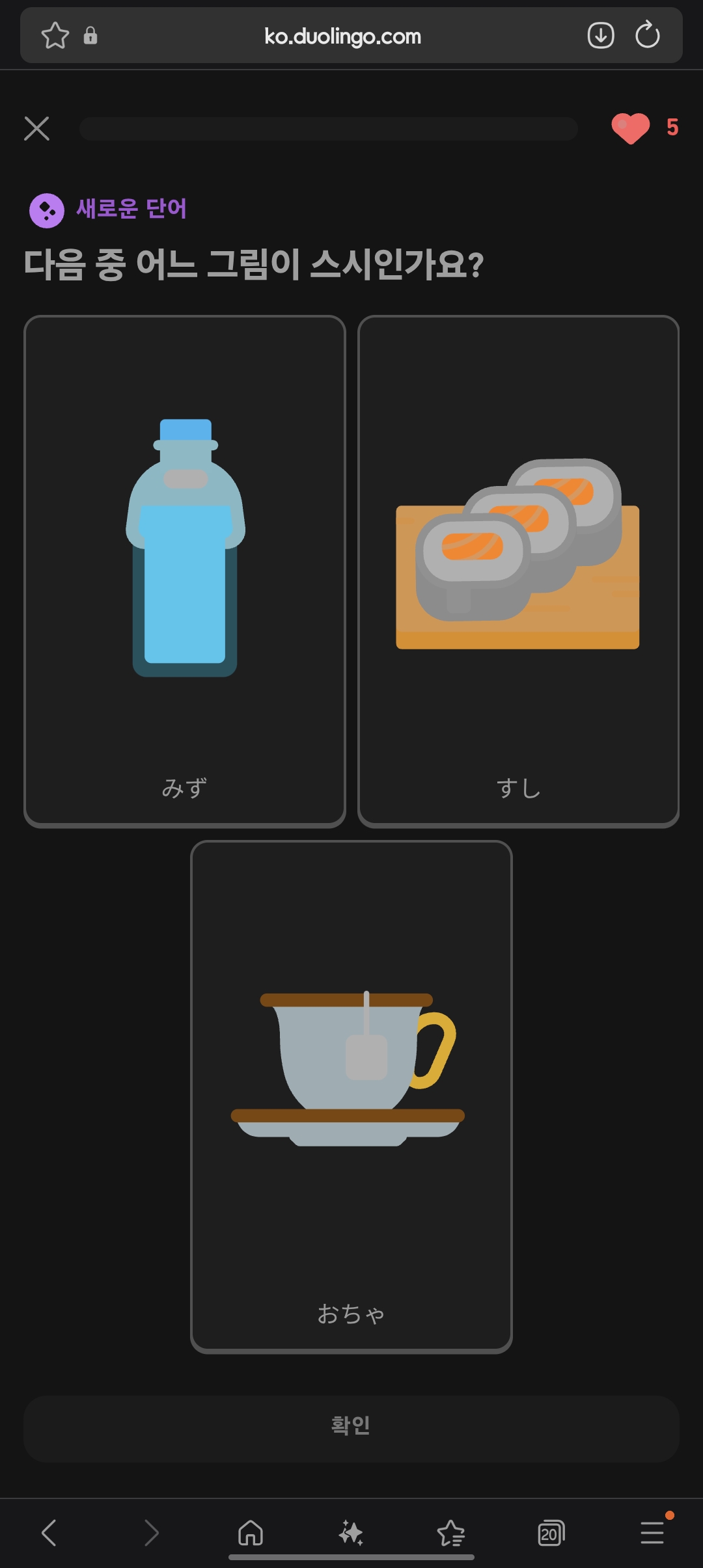Image resolution: width=703 pixels, height=1568 pixels.
Task: Bookmark this page with the star icon
Action: point(55,35)
